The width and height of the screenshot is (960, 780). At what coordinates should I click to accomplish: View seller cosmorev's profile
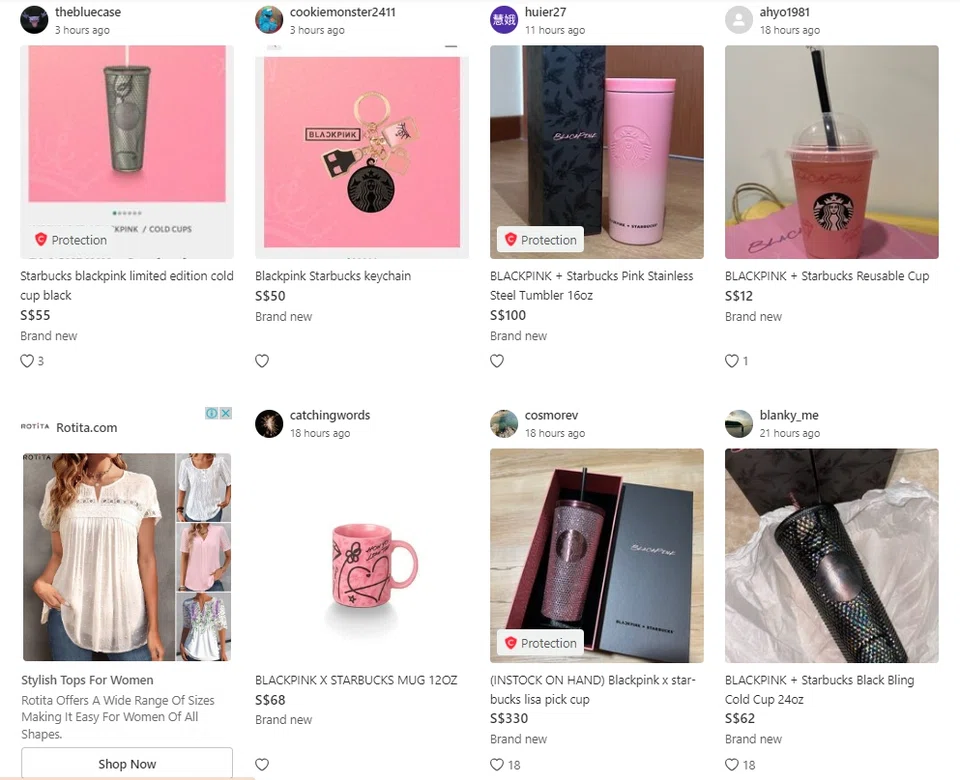coord(551,415)
